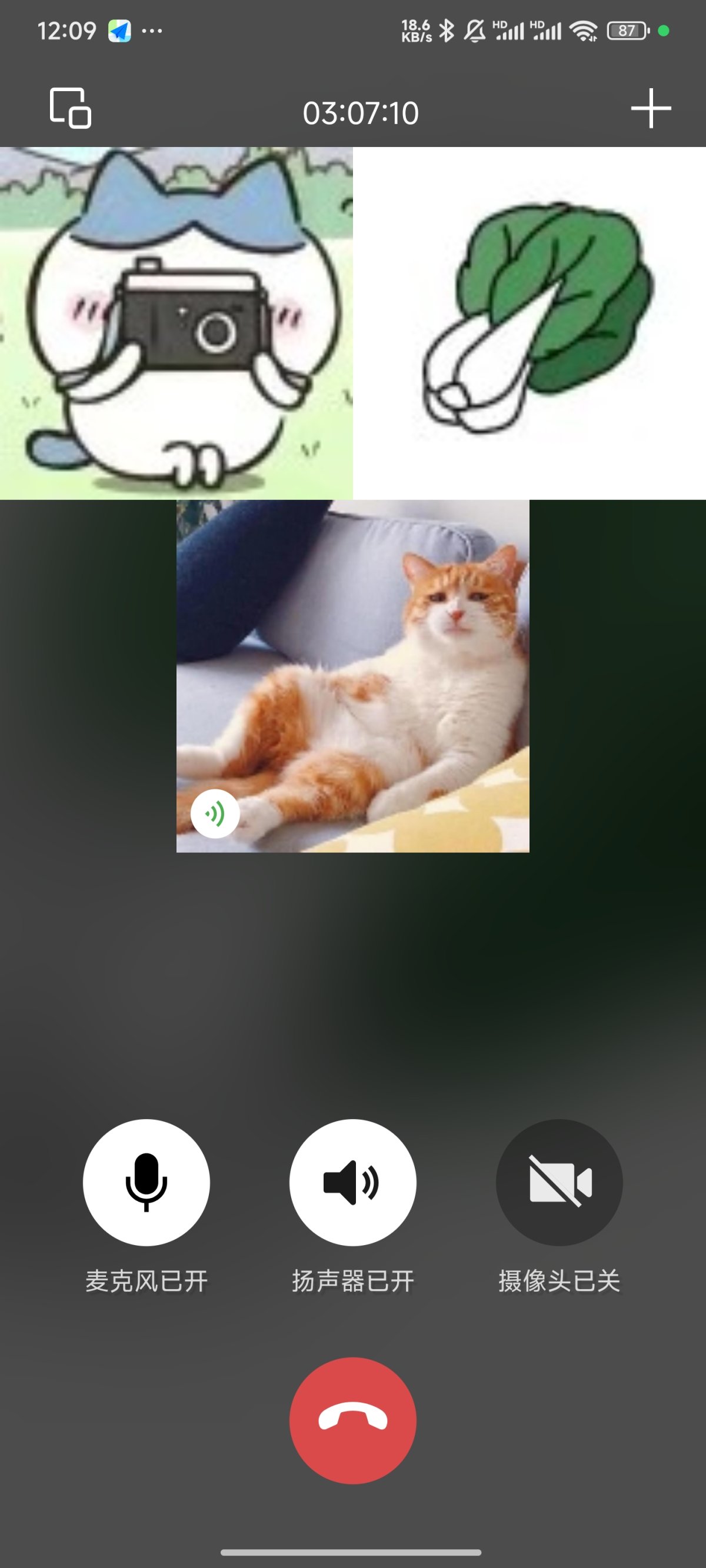The height and width of the screenshot is (1568, 706).
Task: Tap the cartoon cat with camera tile
Action: click(x=176, y=323)
